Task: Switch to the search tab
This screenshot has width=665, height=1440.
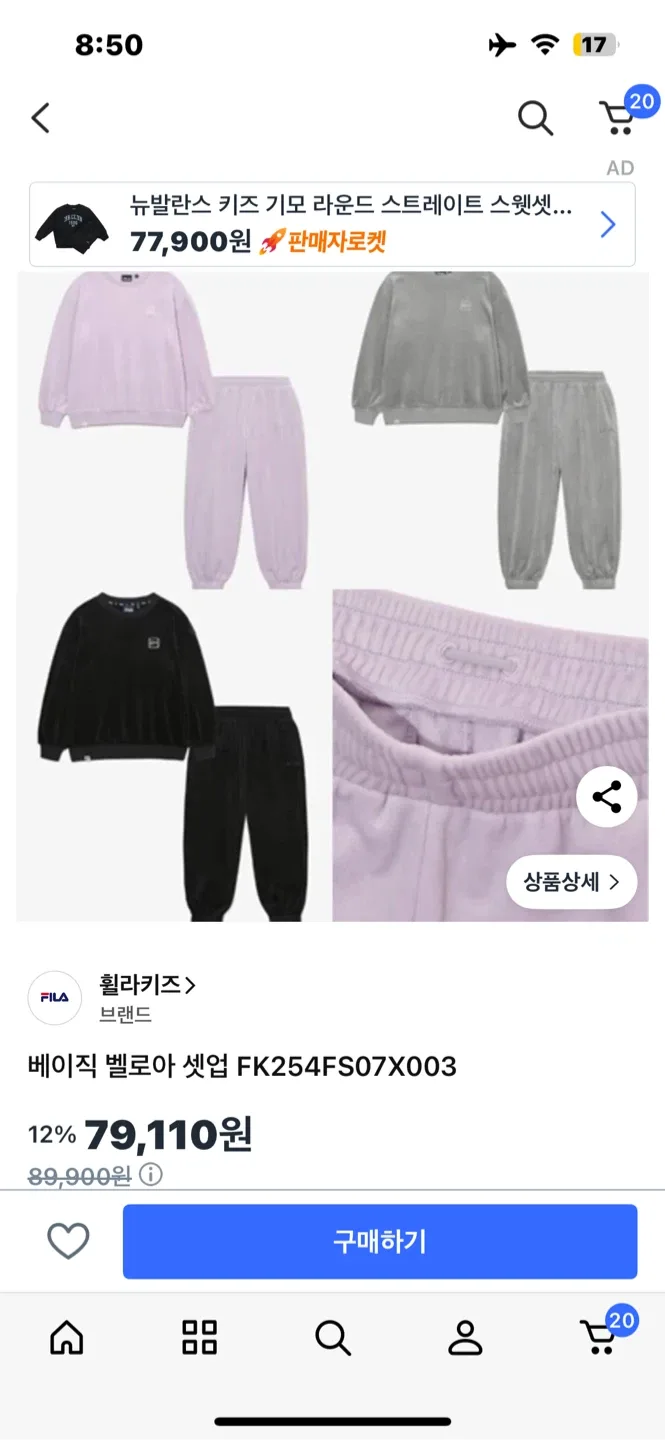Action: (x=332, y=1337)
